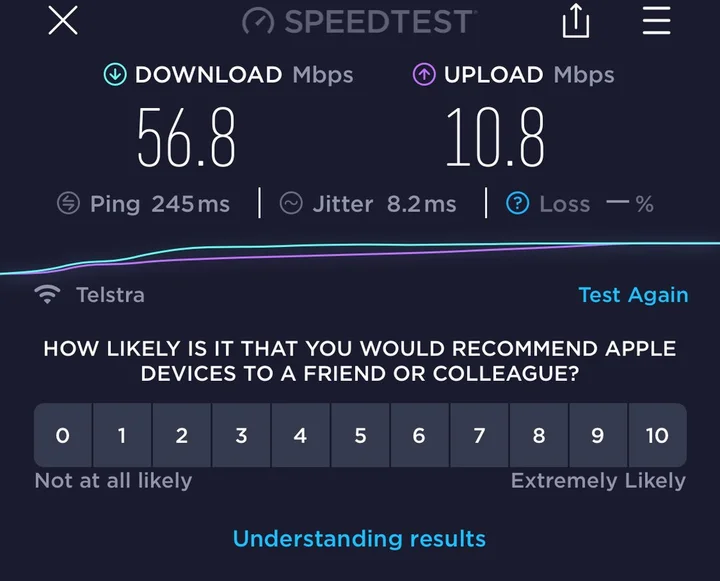The image size is (720, 581).
Task: Open the hamburger menu
Action: click(x=656, y=21)
